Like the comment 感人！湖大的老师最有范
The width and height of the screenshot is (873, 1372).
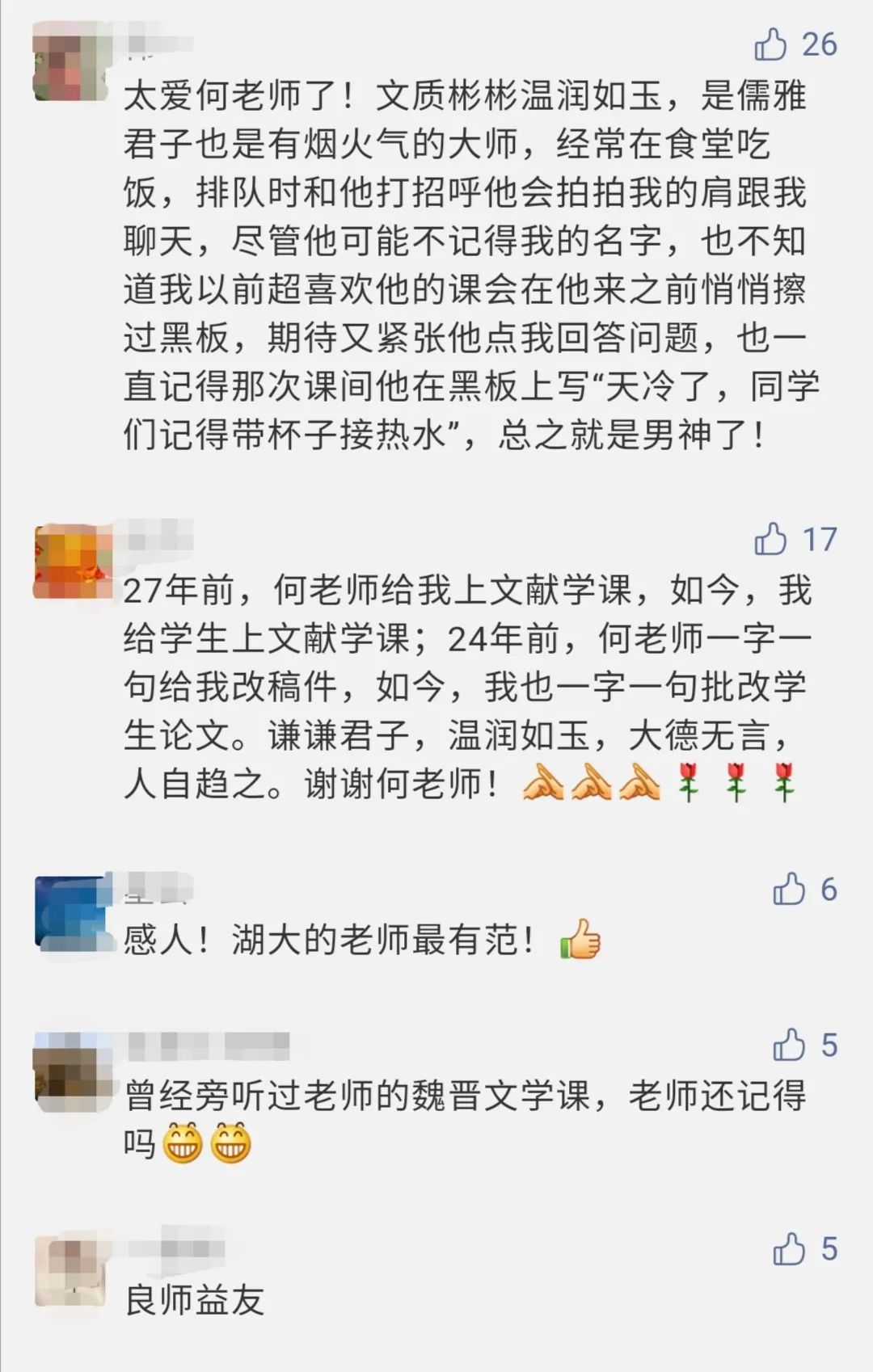tap(789, 890)
